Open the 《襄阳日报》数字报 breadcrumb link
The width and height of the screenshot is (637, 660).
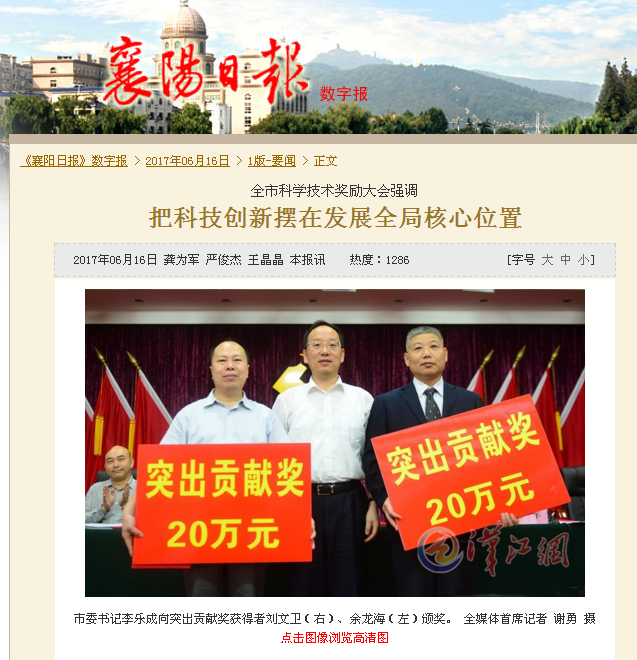pos(74,160)
